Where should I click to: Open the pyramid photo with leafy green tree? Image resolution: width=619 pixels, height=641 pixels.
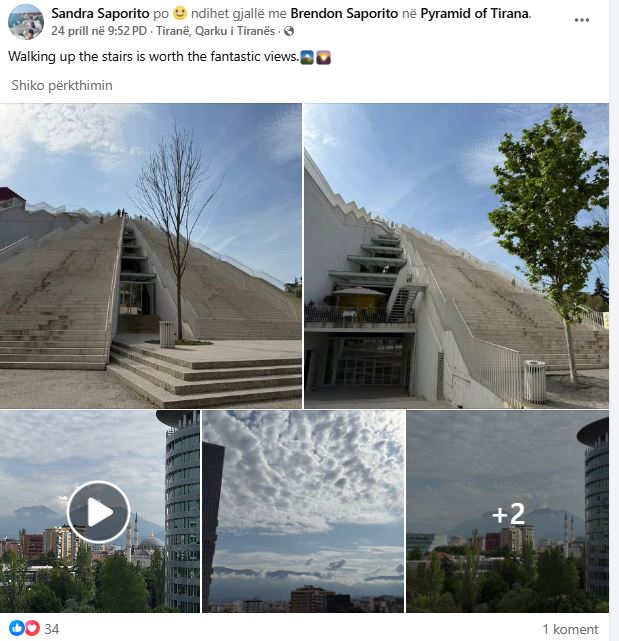pos(456,255)
